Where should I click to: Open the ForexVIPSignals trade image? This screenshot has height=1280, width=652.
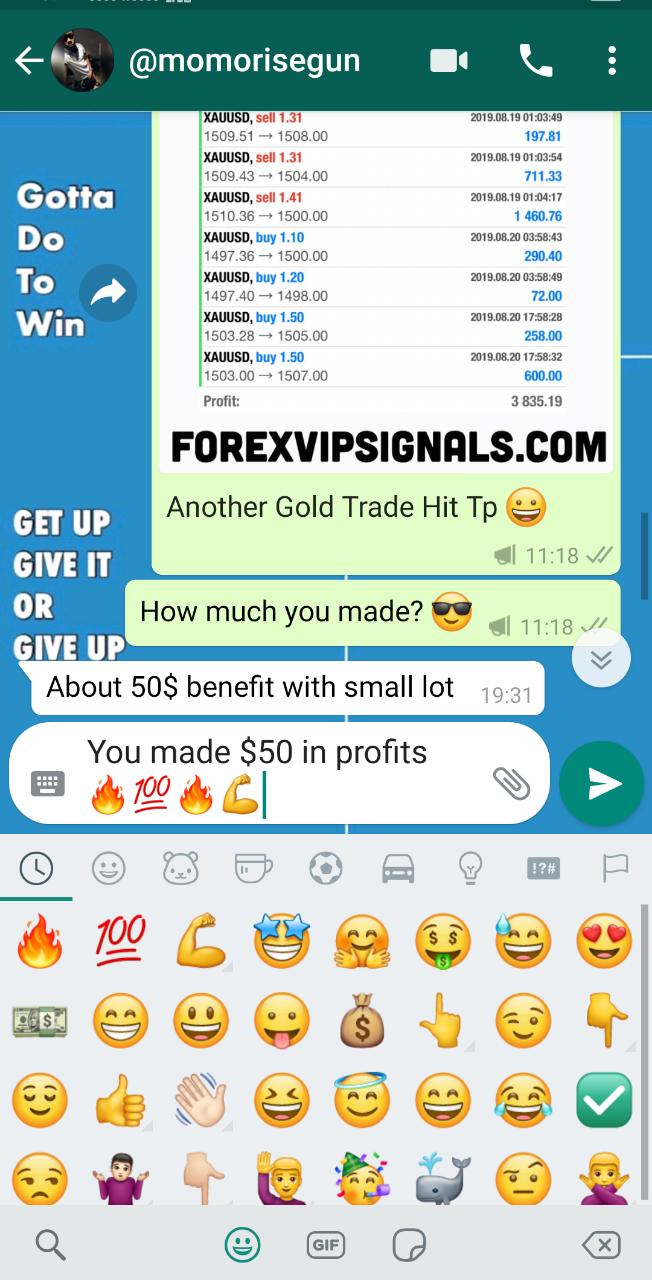[386, 290]
